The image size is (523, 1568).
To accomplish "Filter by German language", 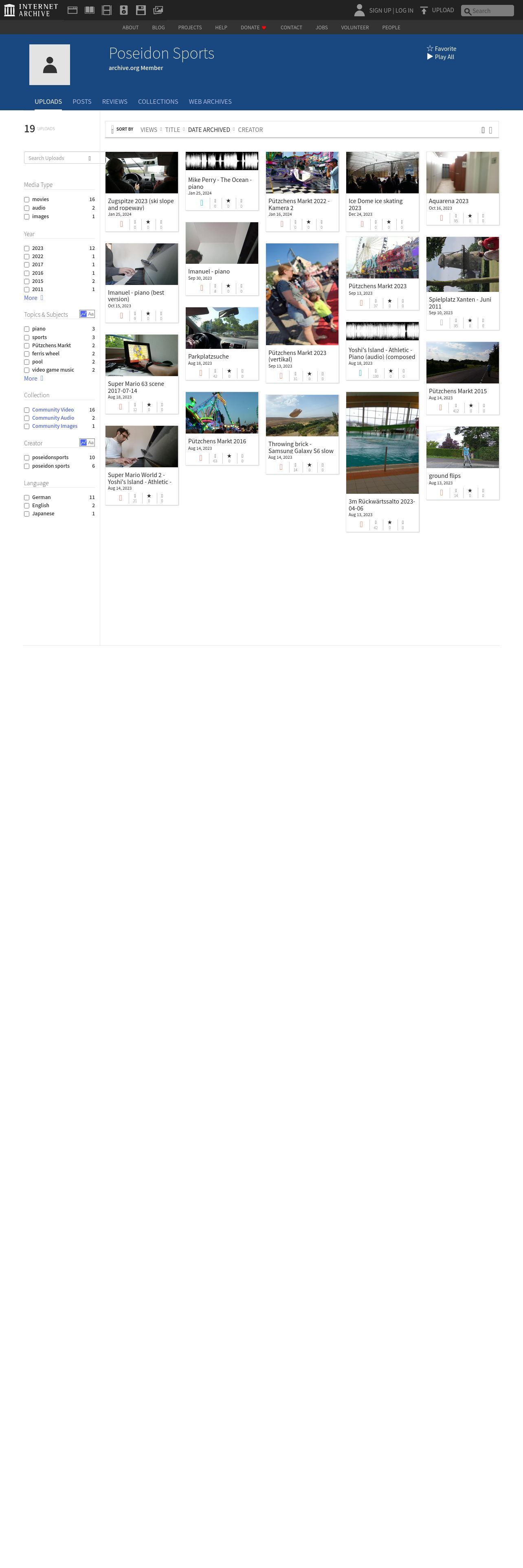I will click(x=27, y=498).
